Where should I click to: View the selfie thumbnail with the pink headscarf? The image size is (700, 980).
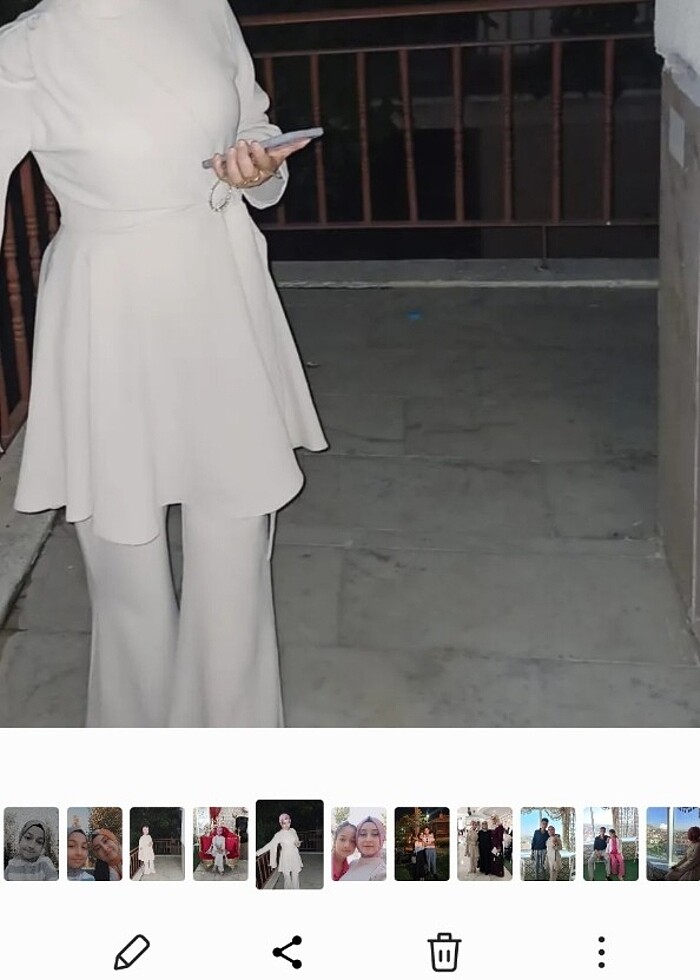click(x=359, y=844)
